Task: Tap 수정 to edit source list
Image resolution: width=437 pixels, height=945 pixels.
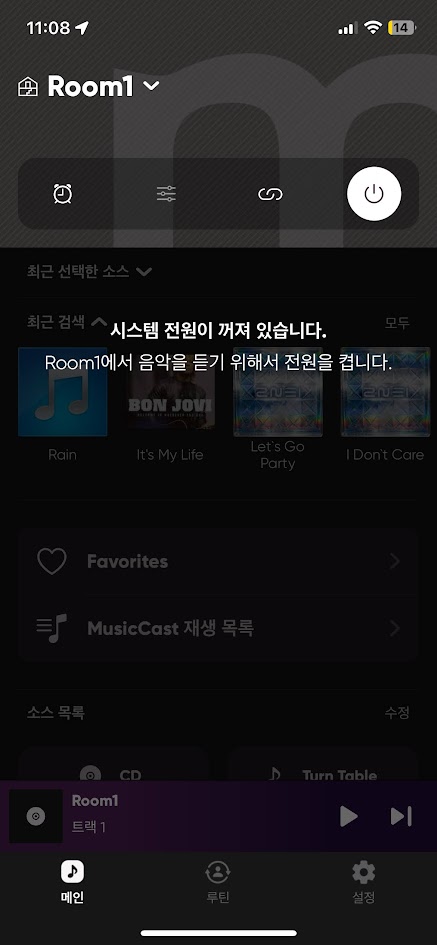Action: [397, 713]
